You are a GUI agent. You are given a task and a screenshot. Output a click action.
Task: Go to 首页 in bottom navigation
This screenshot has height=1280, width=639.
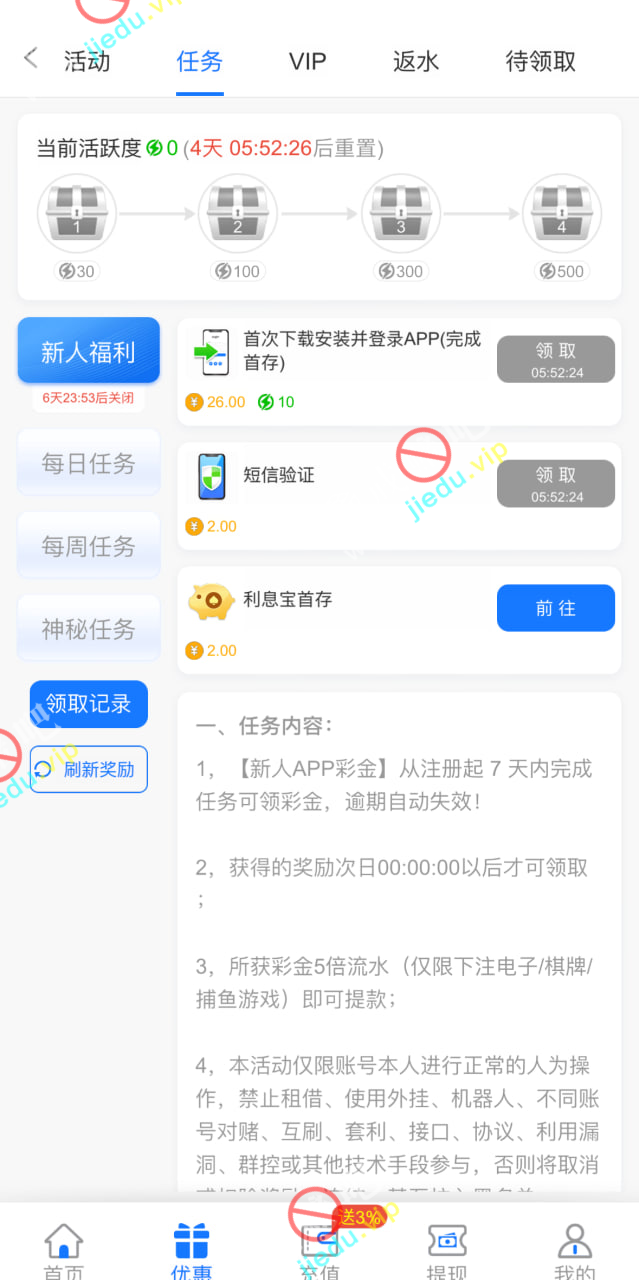coord(64,1250)
